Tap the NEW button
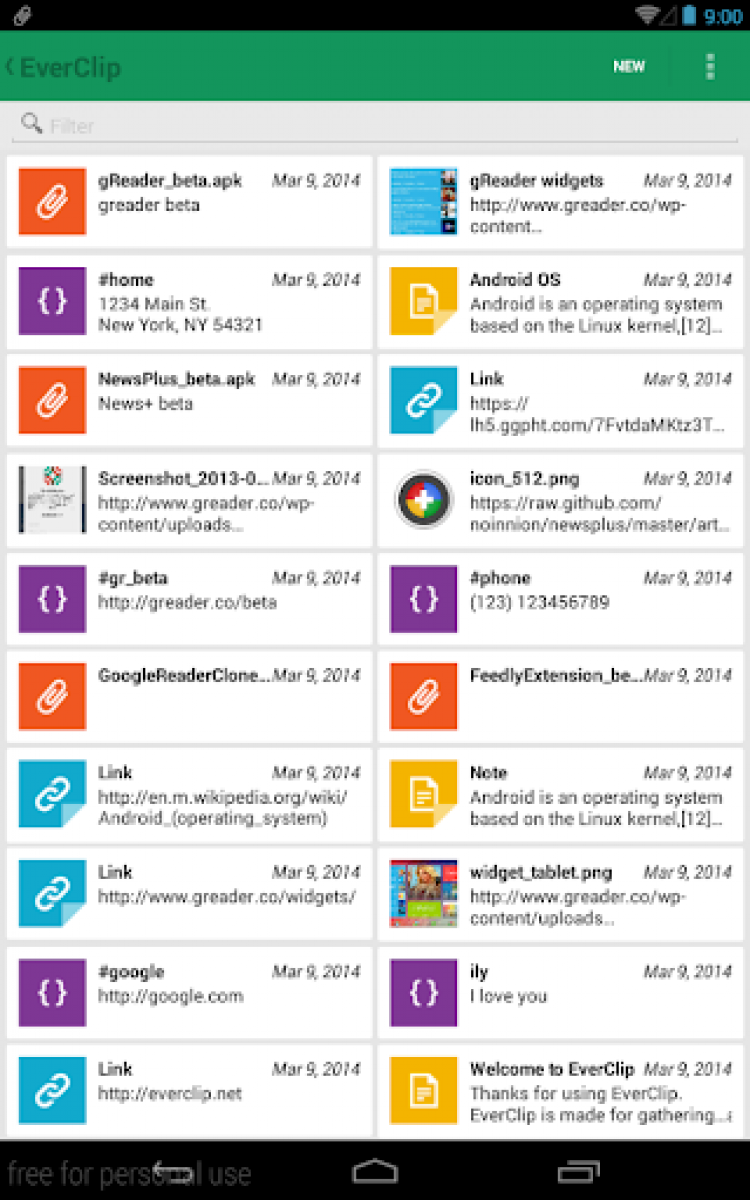Screen dimensions: 750x1200 [x=628, y=67]
